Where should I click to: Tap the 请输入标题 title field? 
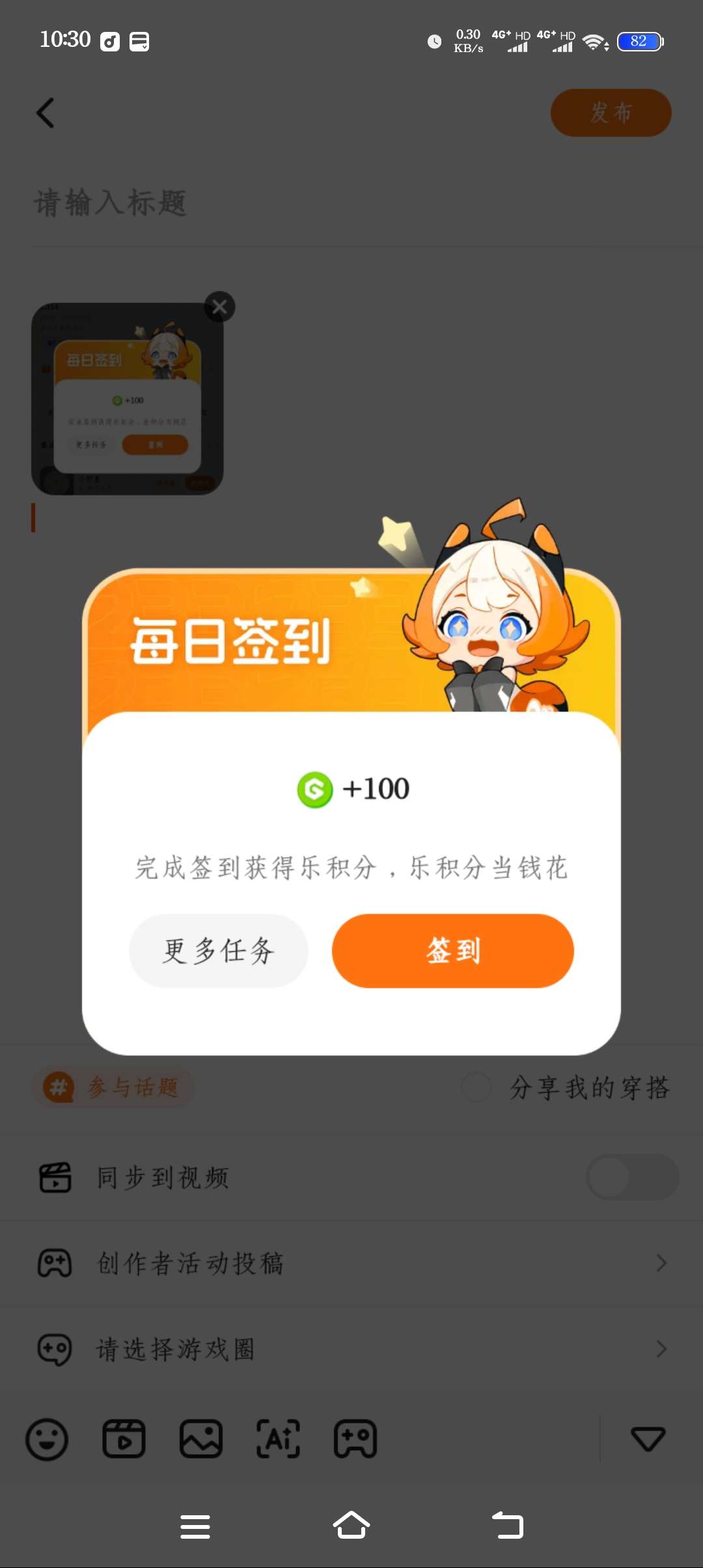click(x=260, y=203)
